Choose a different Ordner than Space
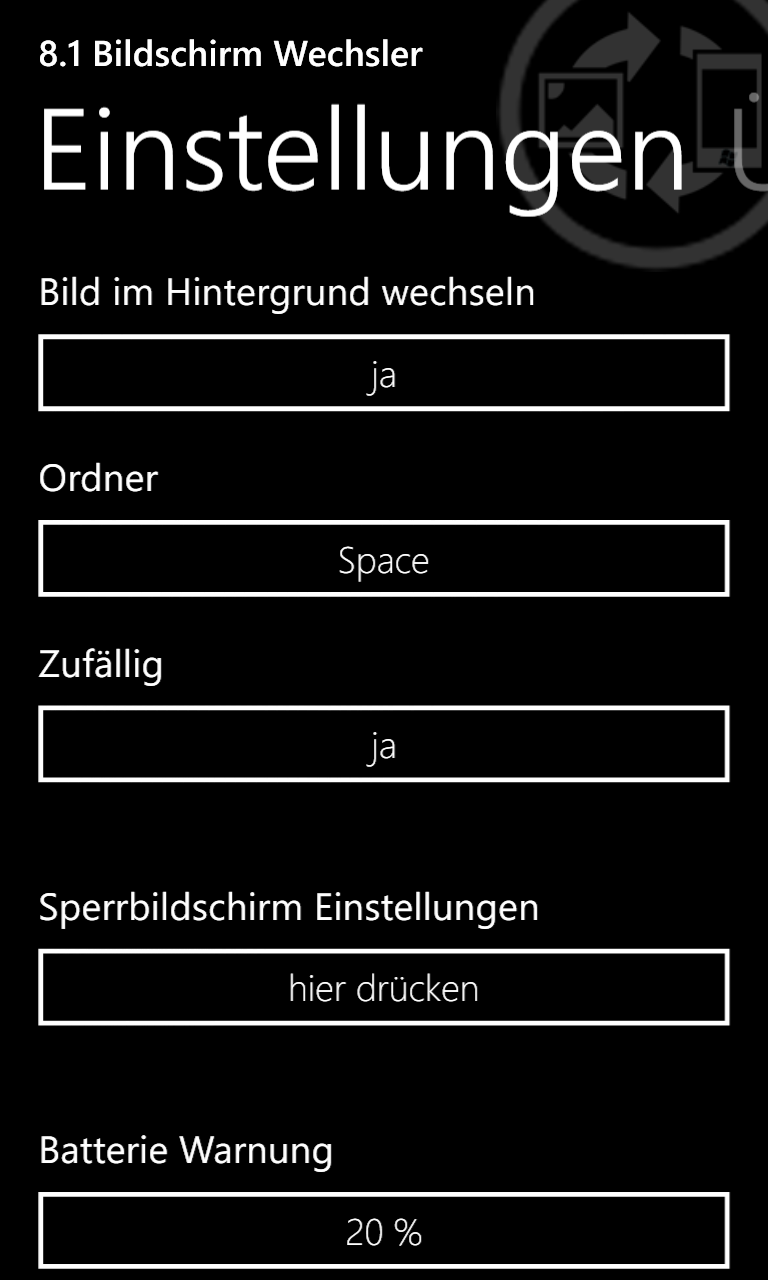 [384, 558]
